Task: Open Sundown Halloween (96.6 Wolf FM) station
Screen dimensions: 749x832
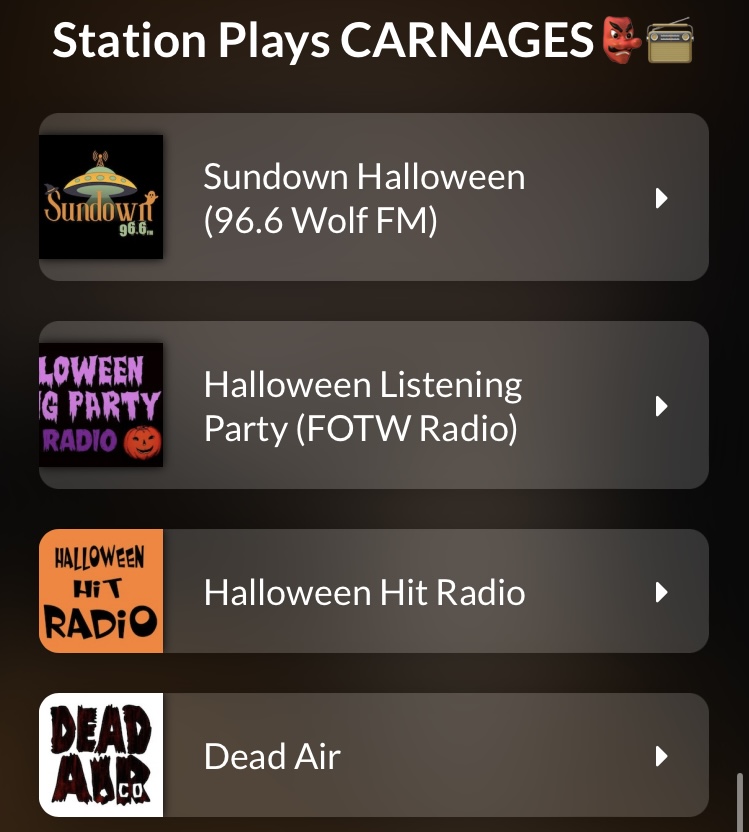Action: click(x=373, y=198)
